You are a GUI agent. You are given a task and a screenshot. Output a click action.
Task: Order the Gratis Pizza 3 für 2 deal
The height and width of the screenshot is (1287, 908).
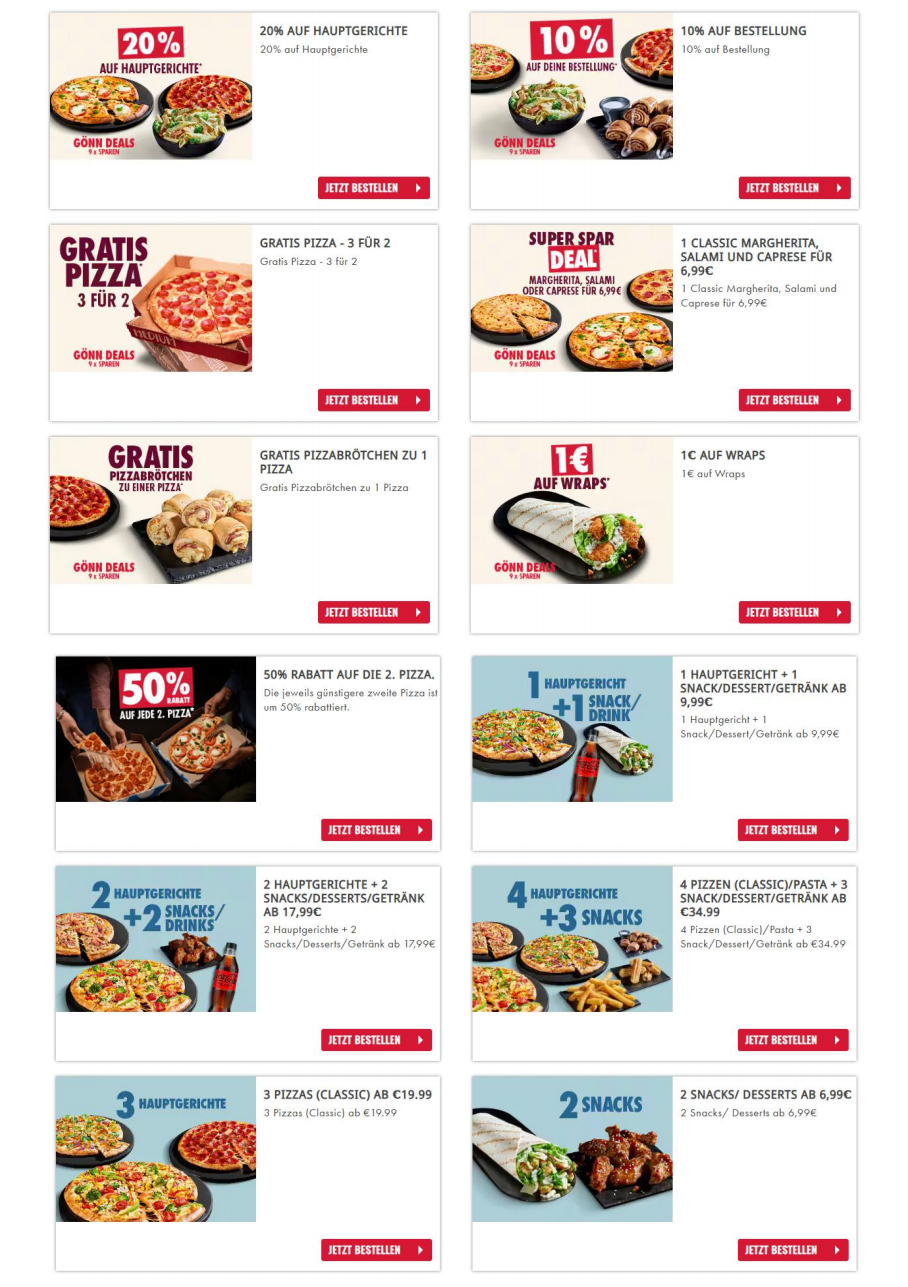[x=373, y=400]
